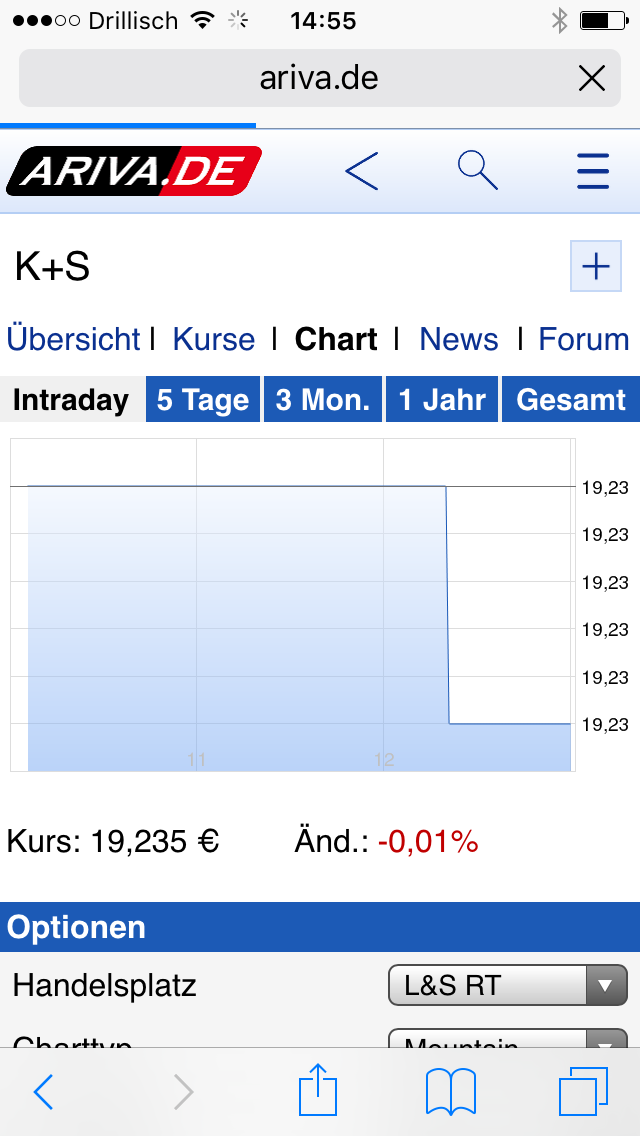This screenshot has height=1136, width=640.
Task: Open the Forum section
Action: [584, 339]
